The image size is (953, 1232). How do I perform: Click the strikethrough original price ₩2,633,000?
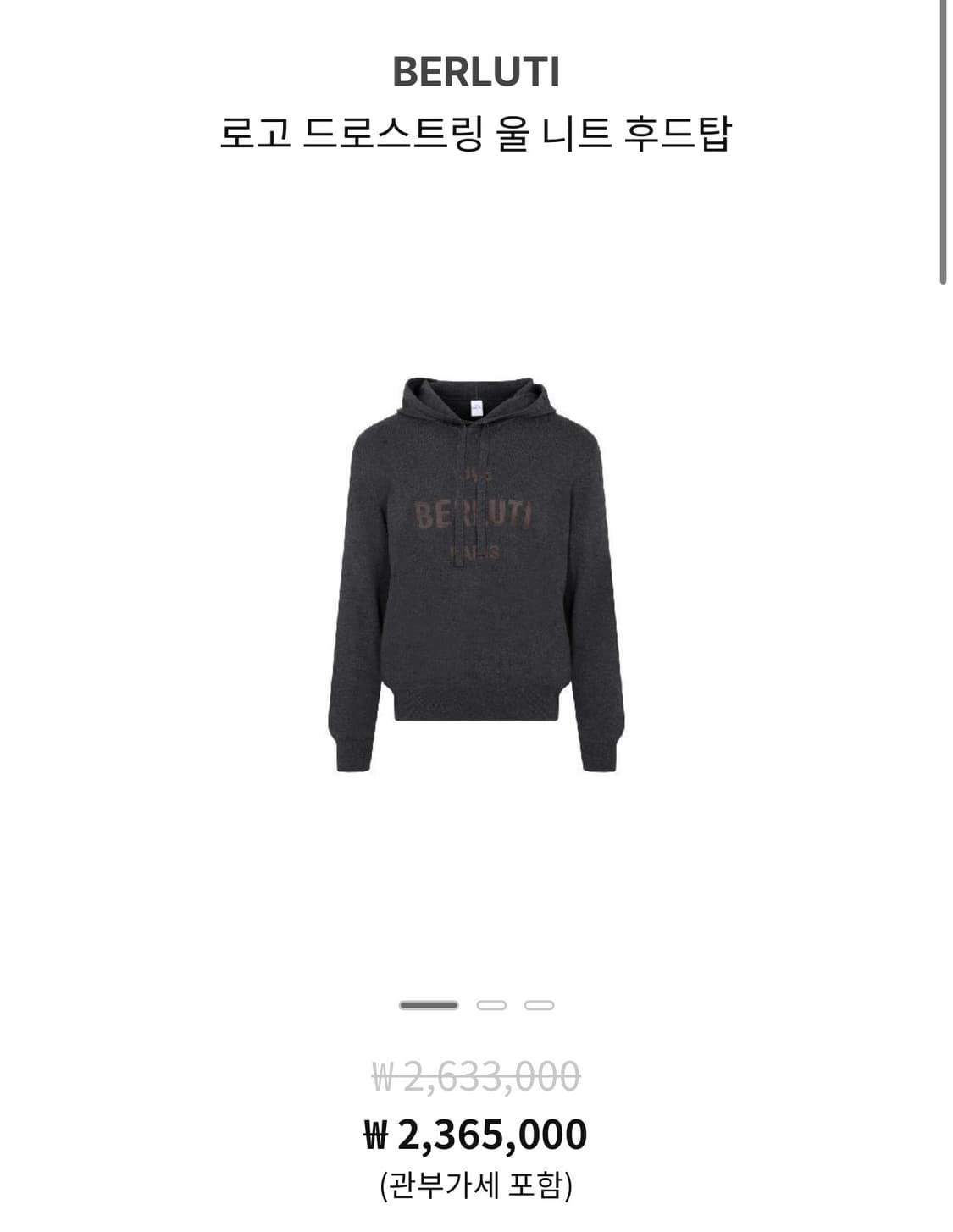[476, 1074]
